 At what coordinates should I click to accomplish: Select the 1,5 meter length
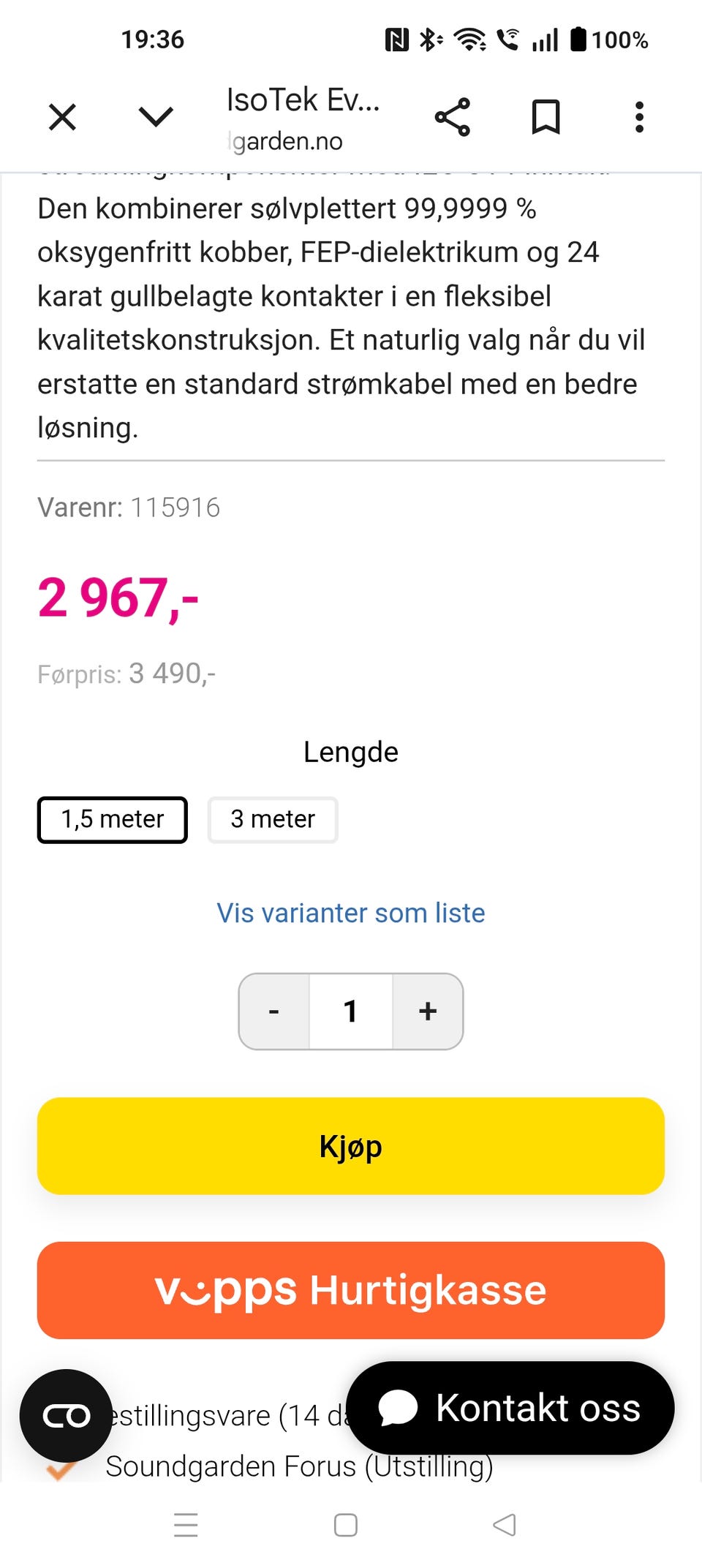(113, 819)
